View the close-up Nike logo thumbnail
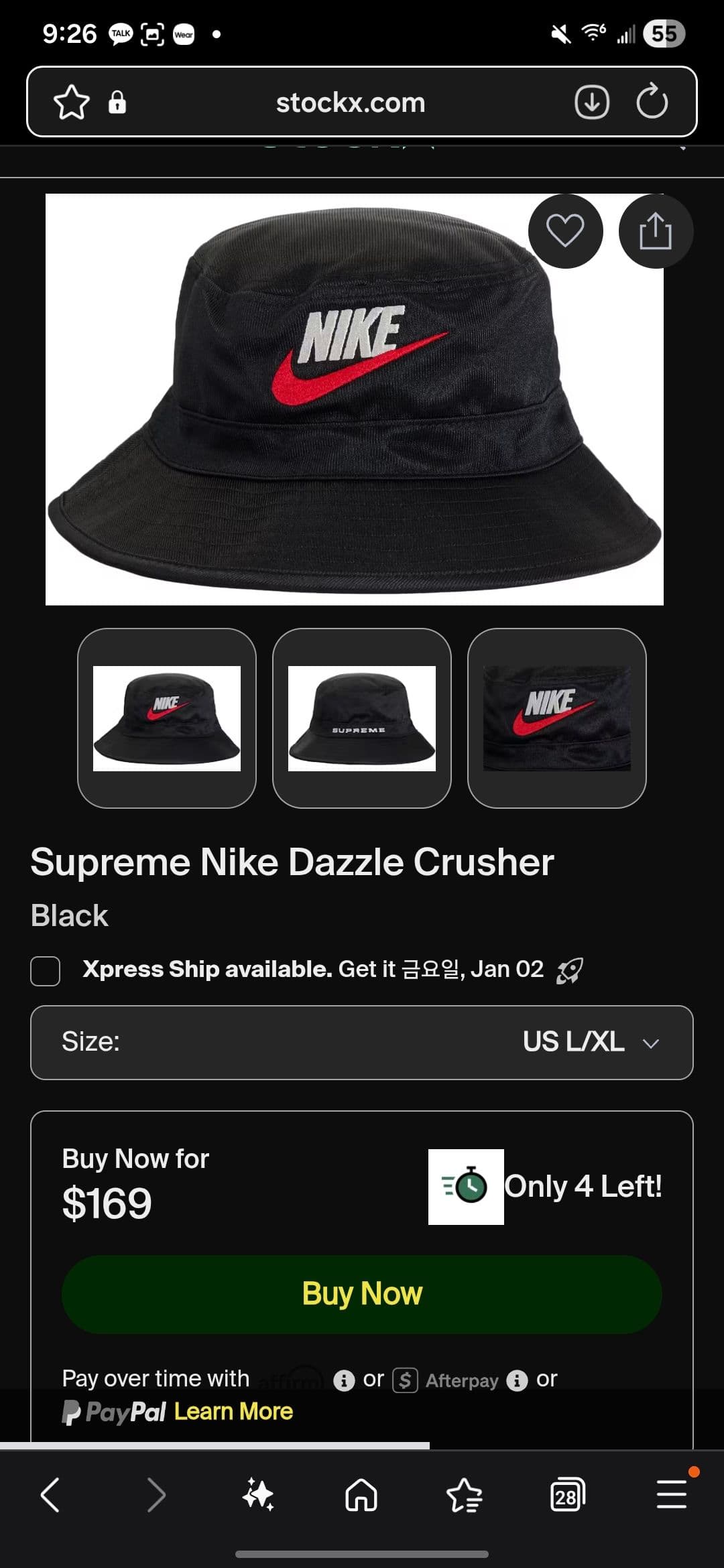Viewport: 724px width, 1568px height. [x=556, y=718]
